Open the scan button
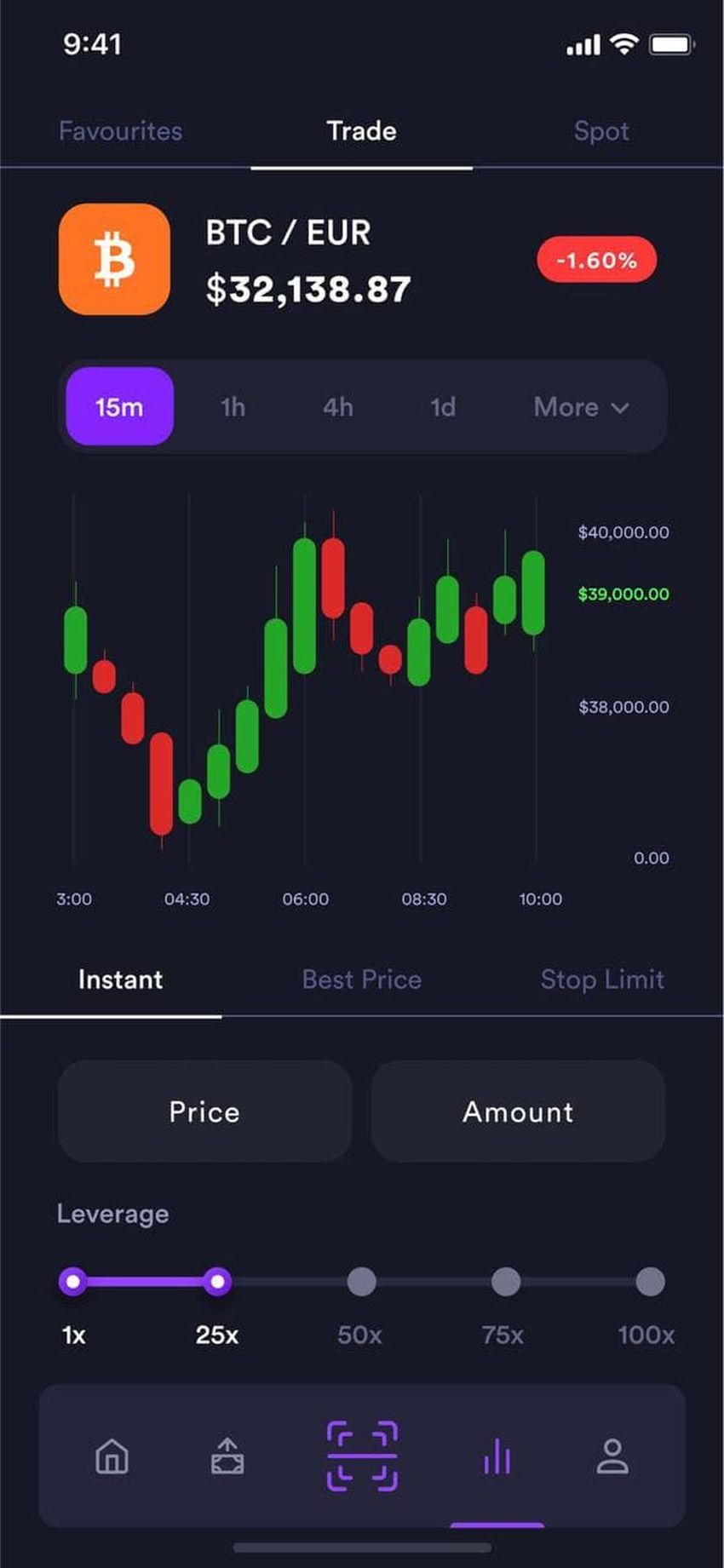 pos(362,1456)
